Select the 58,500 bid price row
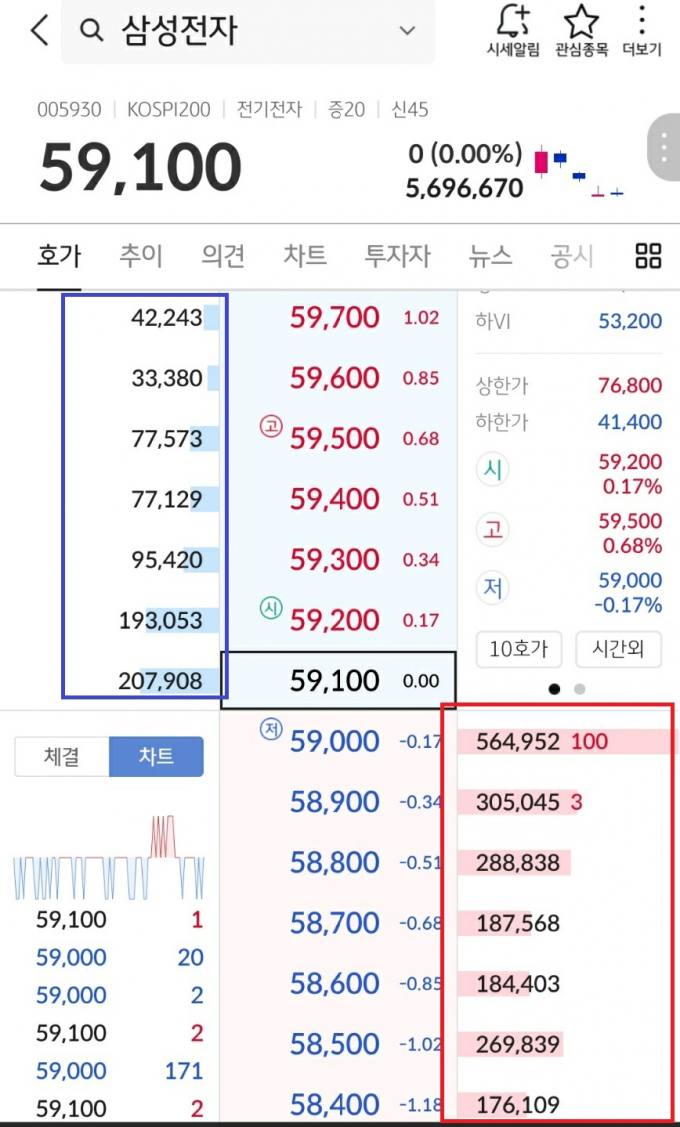The height and width of the screenshot is (1127, 680). (x=339, y=1044)
